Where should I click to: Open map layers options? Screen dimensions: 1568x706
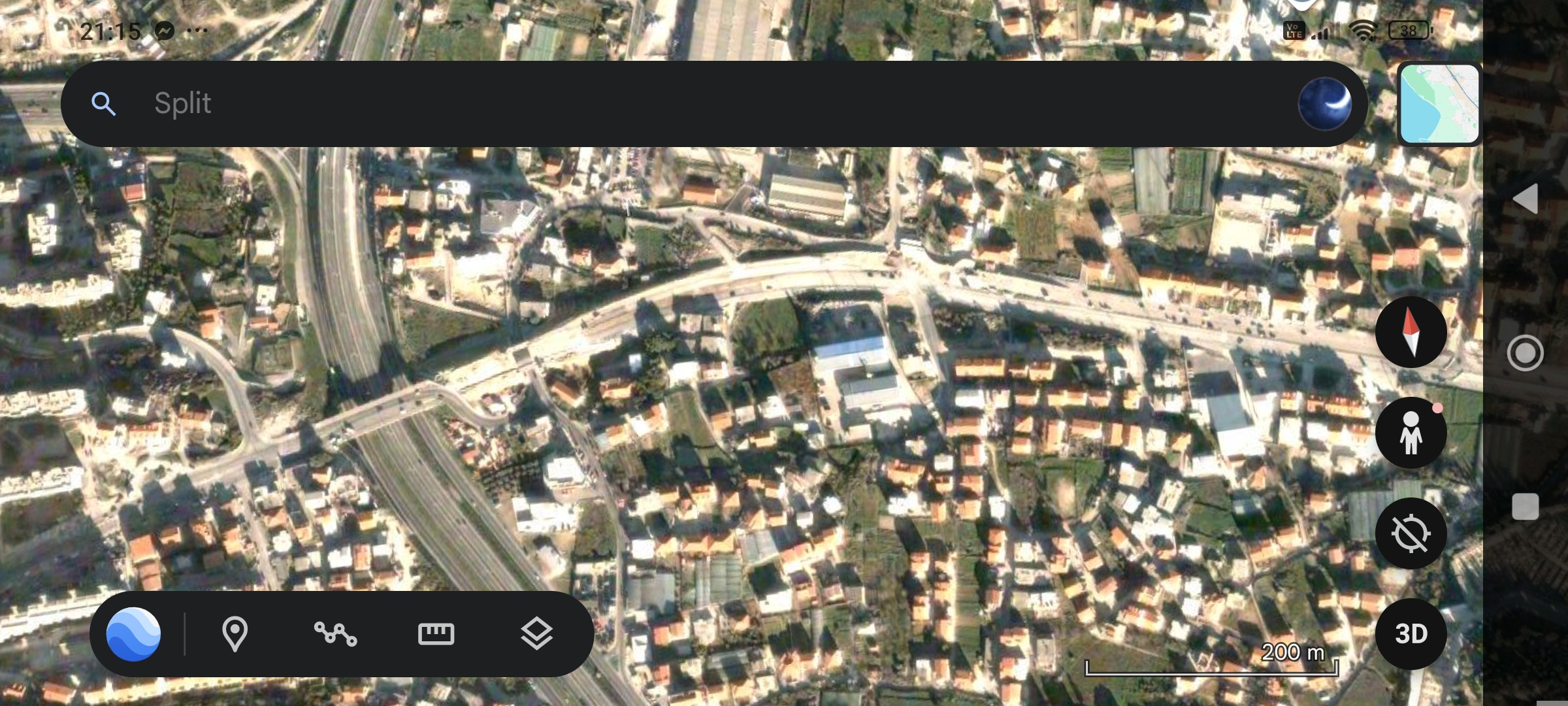click(536, 634)
